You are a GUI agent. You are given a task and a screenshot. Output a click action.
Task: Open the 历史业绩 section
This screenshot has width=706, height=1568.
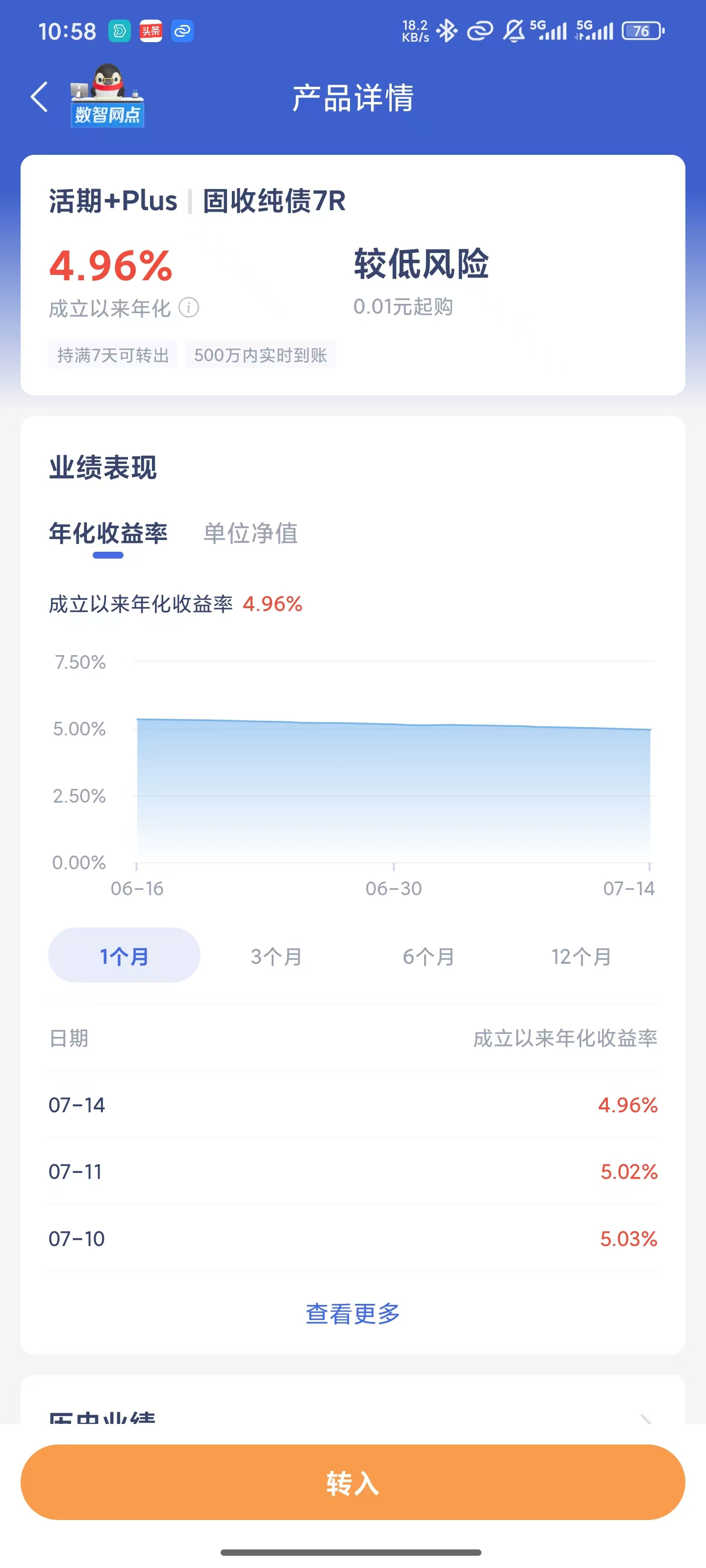[x=353, y=1416]
